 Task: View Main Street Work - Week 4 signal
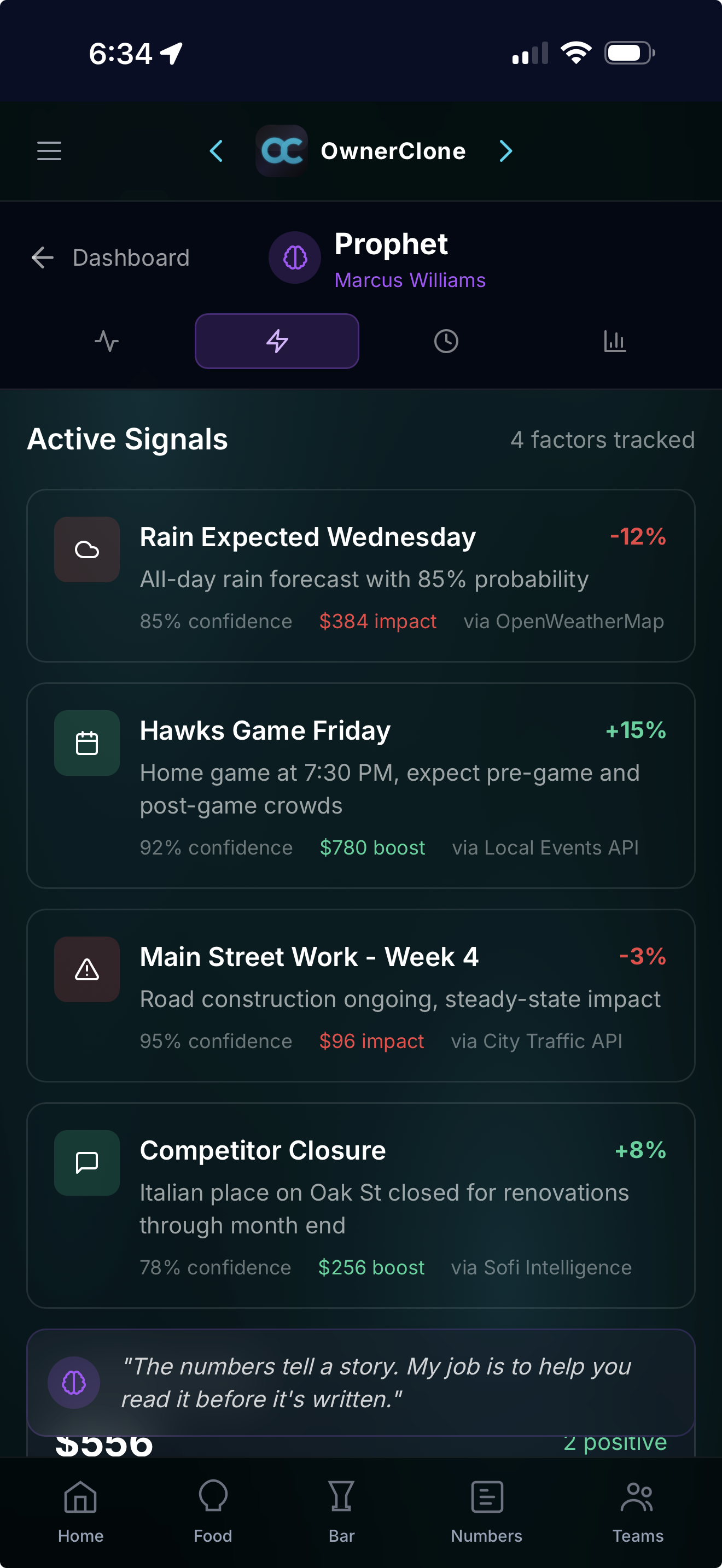360,995
